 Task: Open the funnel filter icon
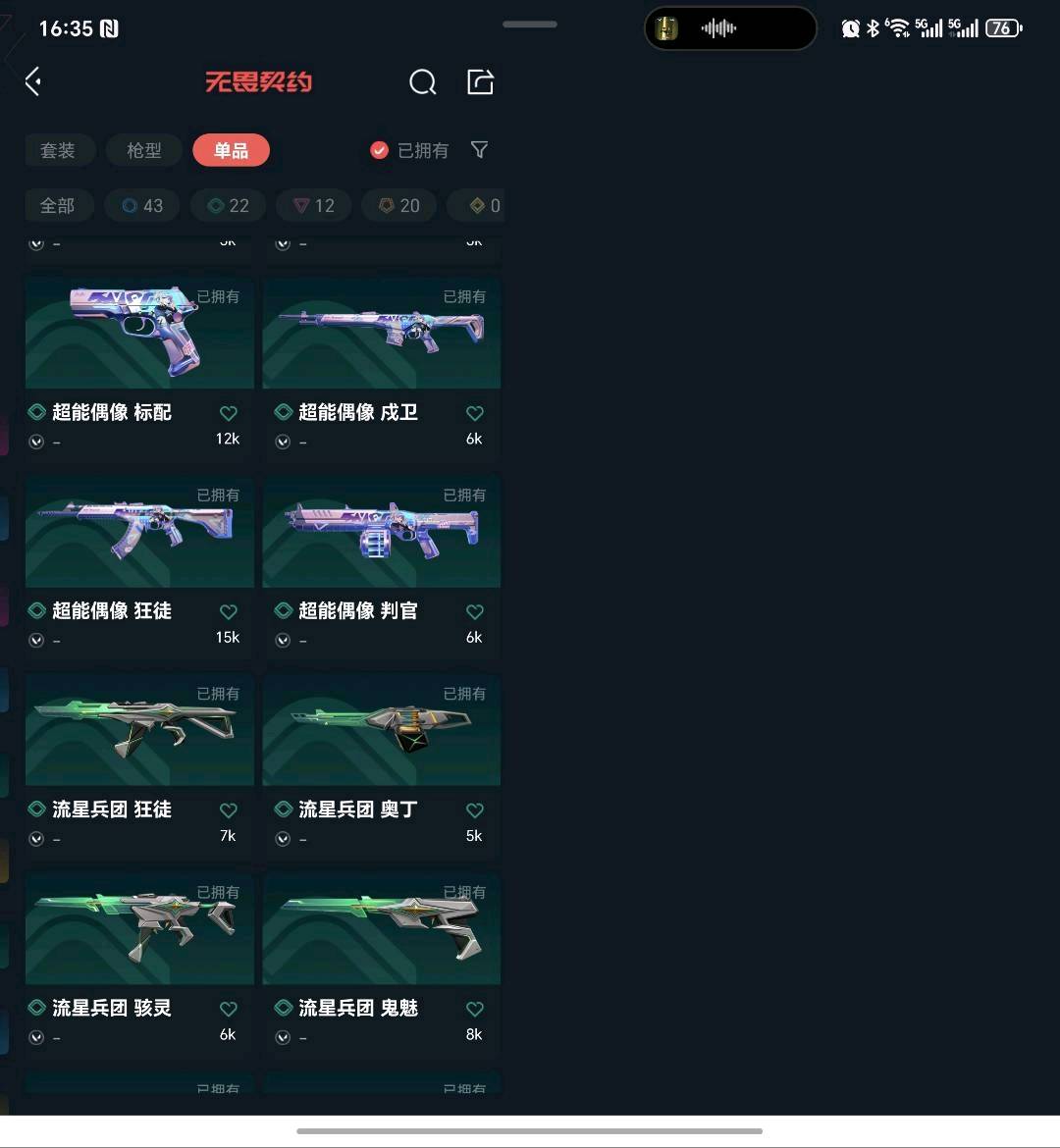point(479,150)
